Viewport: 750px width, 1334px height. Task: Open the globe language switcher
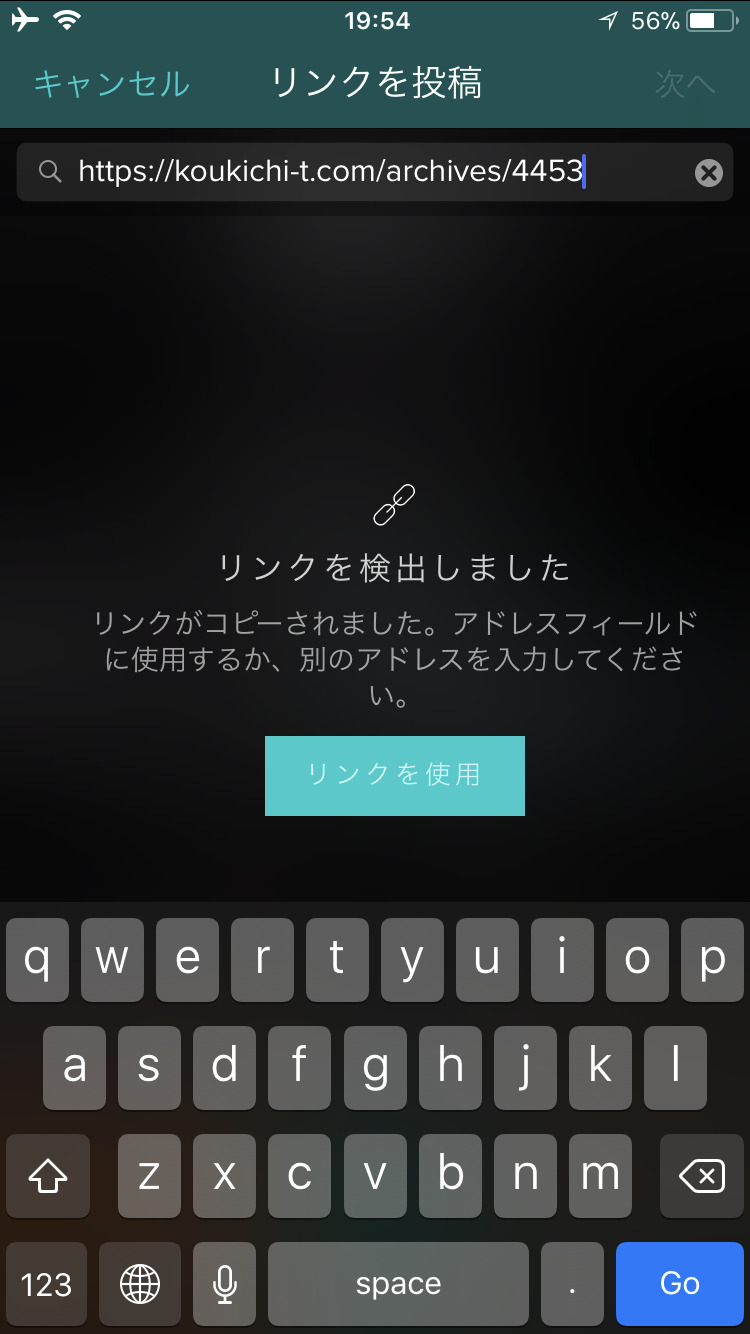coord(139,1283)
